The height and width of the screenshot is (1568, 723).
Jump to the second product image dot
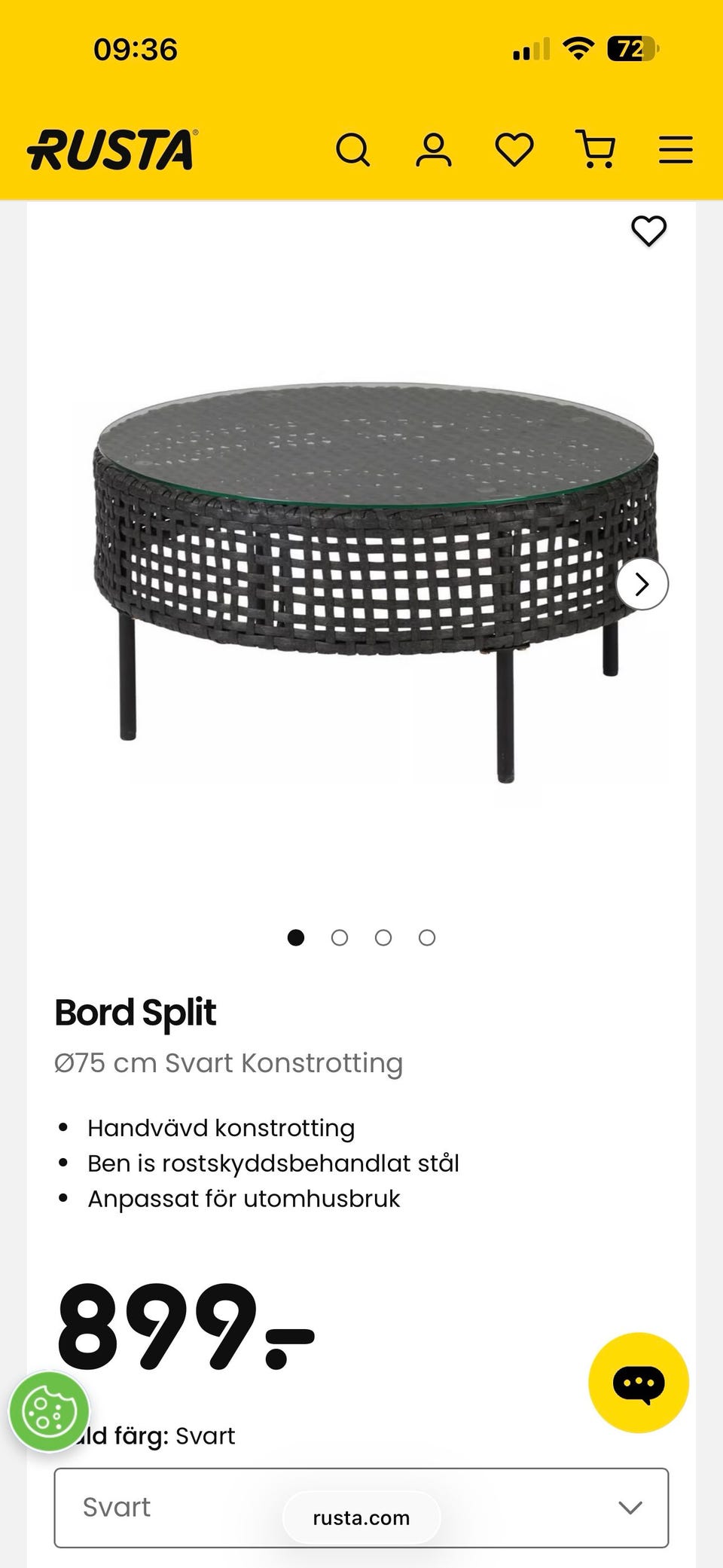340,937
